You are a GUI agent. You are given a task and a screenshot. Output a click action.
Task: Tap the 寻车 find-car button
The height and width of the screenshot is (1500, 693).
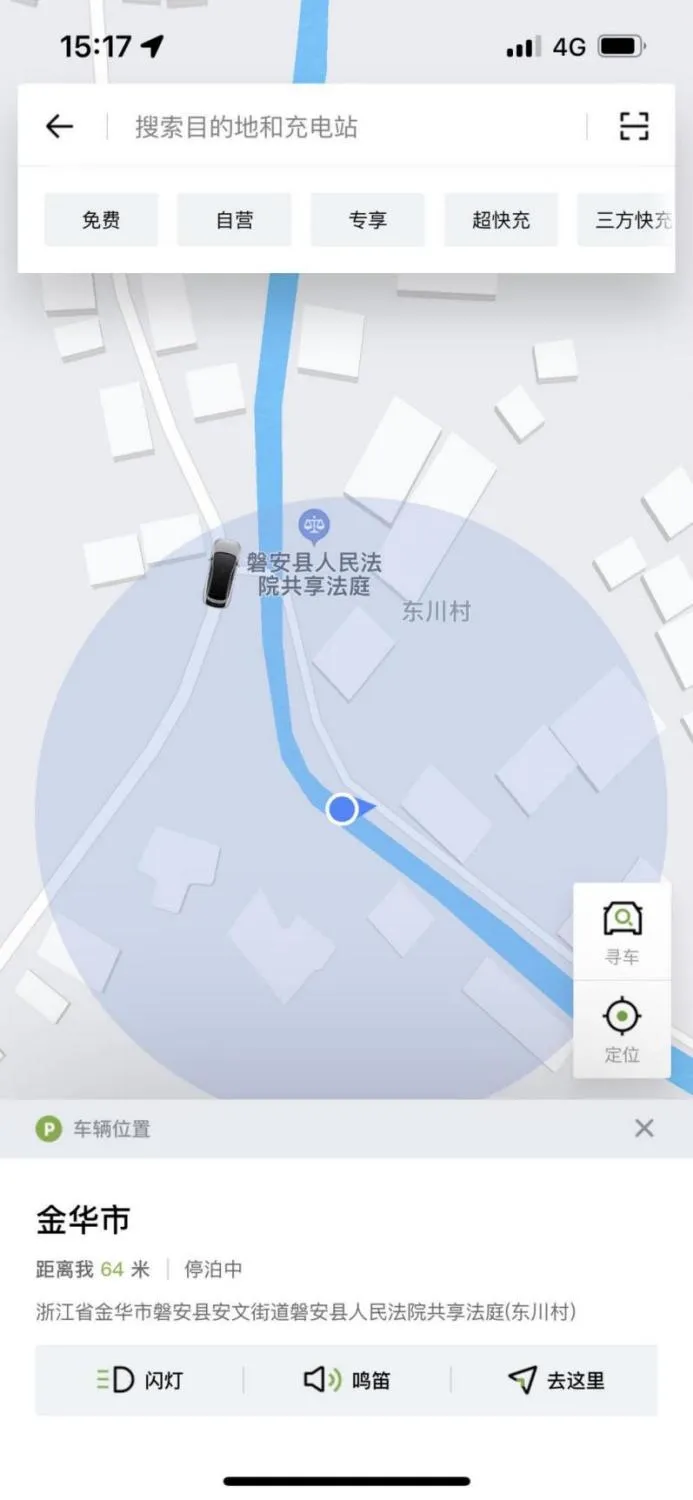[622, 932]
